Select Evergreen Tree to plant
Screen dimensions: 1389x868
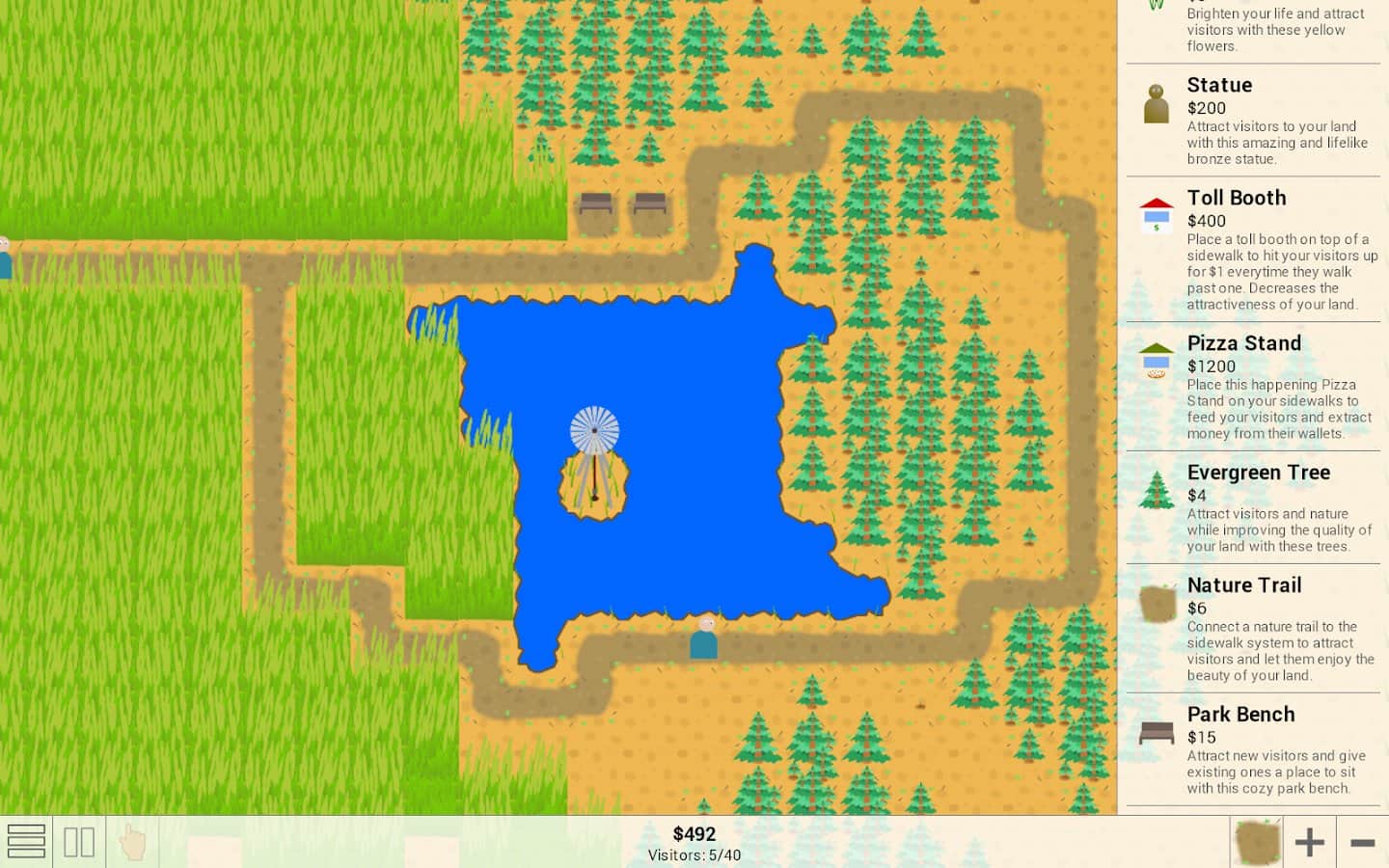(x=1252, y=507)
